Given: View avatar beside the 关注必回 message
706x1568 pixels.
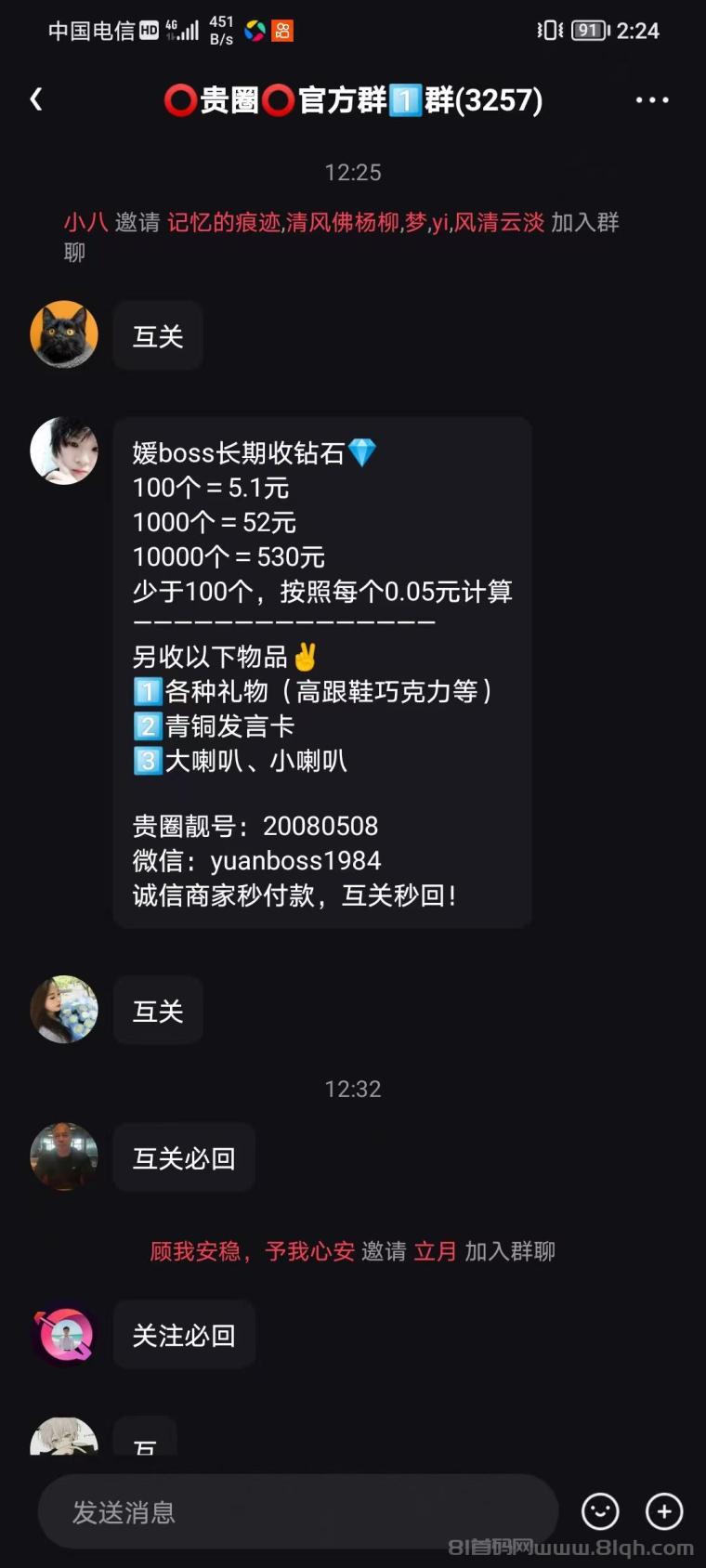Looking at the screenshot, I should click(x=64, y=1335).
